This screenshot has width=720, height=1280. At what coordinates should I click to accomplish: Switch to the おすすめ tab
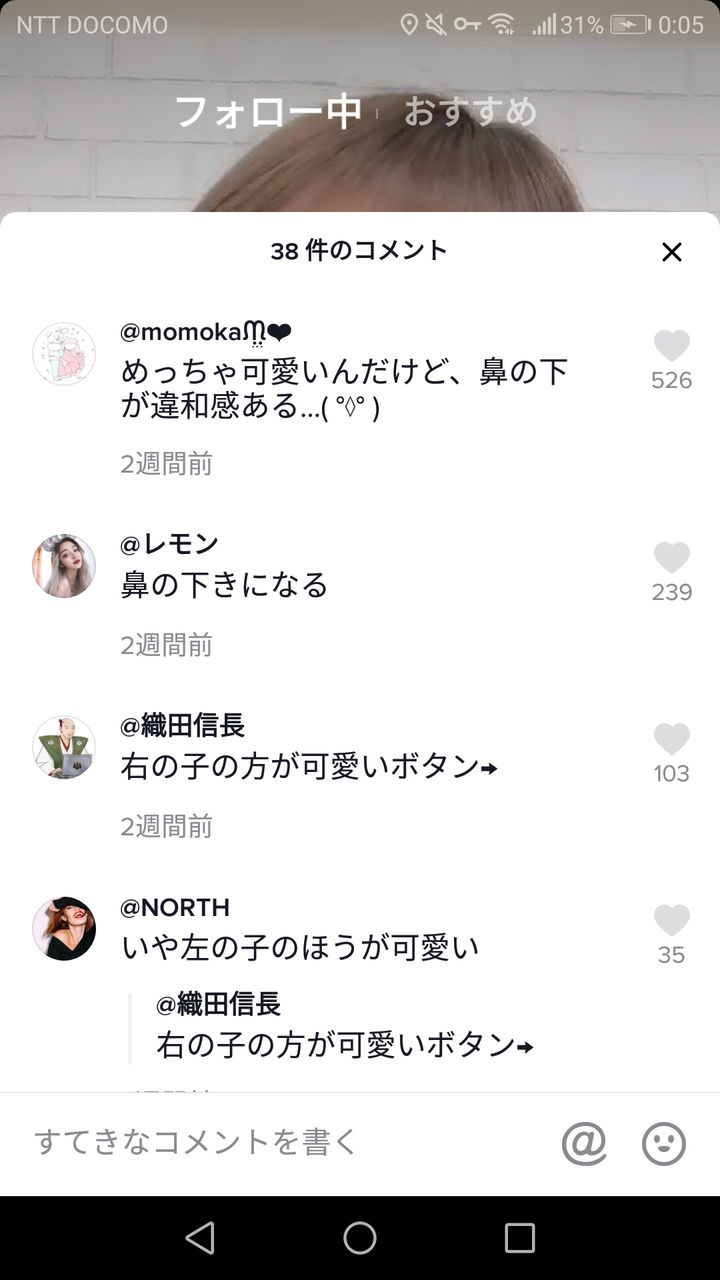point(470,112)
